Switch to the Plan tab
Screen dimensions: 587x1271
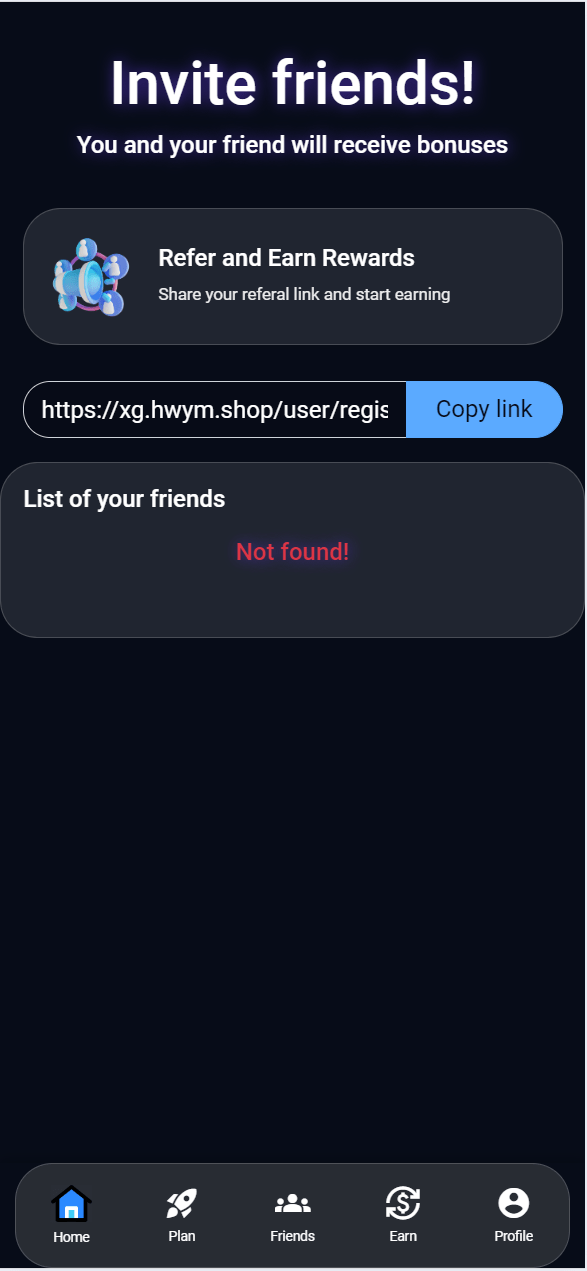[x=182, y=1215]
